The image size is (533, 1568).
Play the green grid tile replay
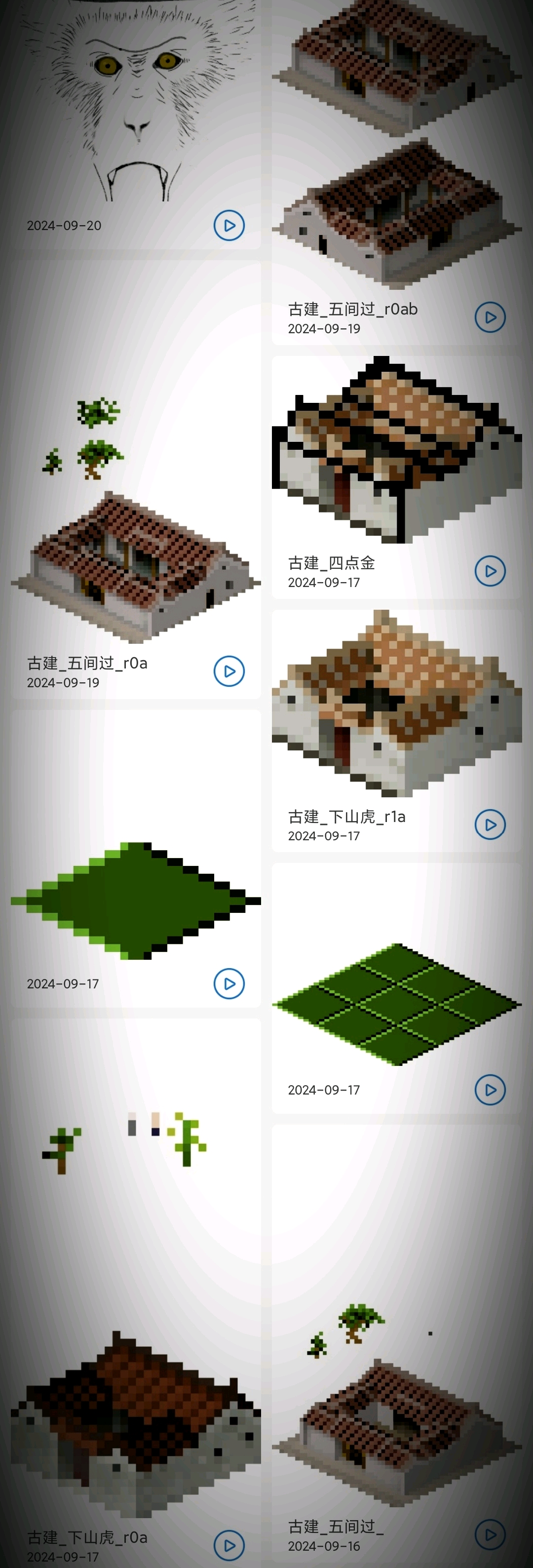490,1090
